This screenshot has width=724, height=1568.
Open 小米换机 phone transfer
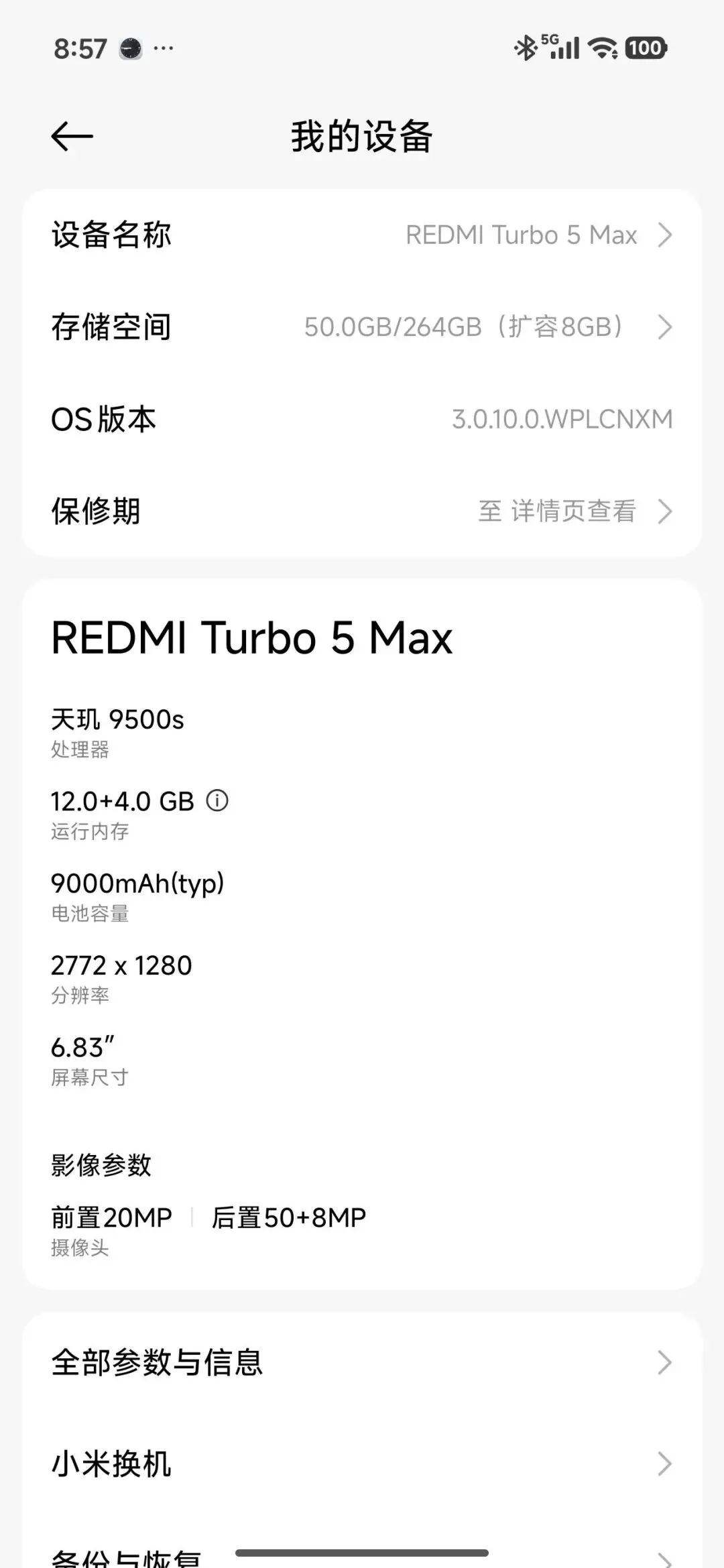coord(362,1465)
